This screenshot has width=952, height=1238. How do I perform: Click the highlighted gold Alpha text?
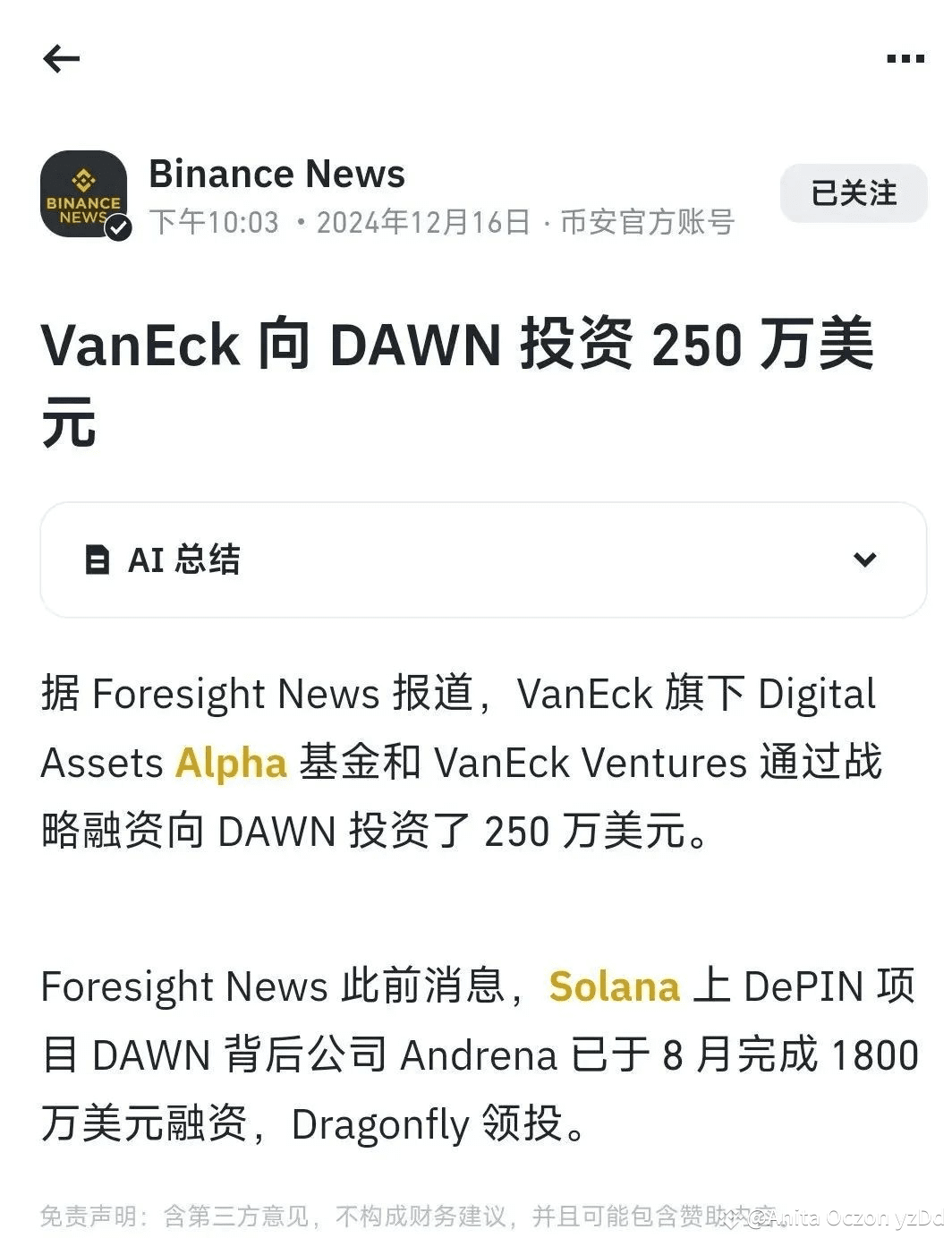point(229,763)
